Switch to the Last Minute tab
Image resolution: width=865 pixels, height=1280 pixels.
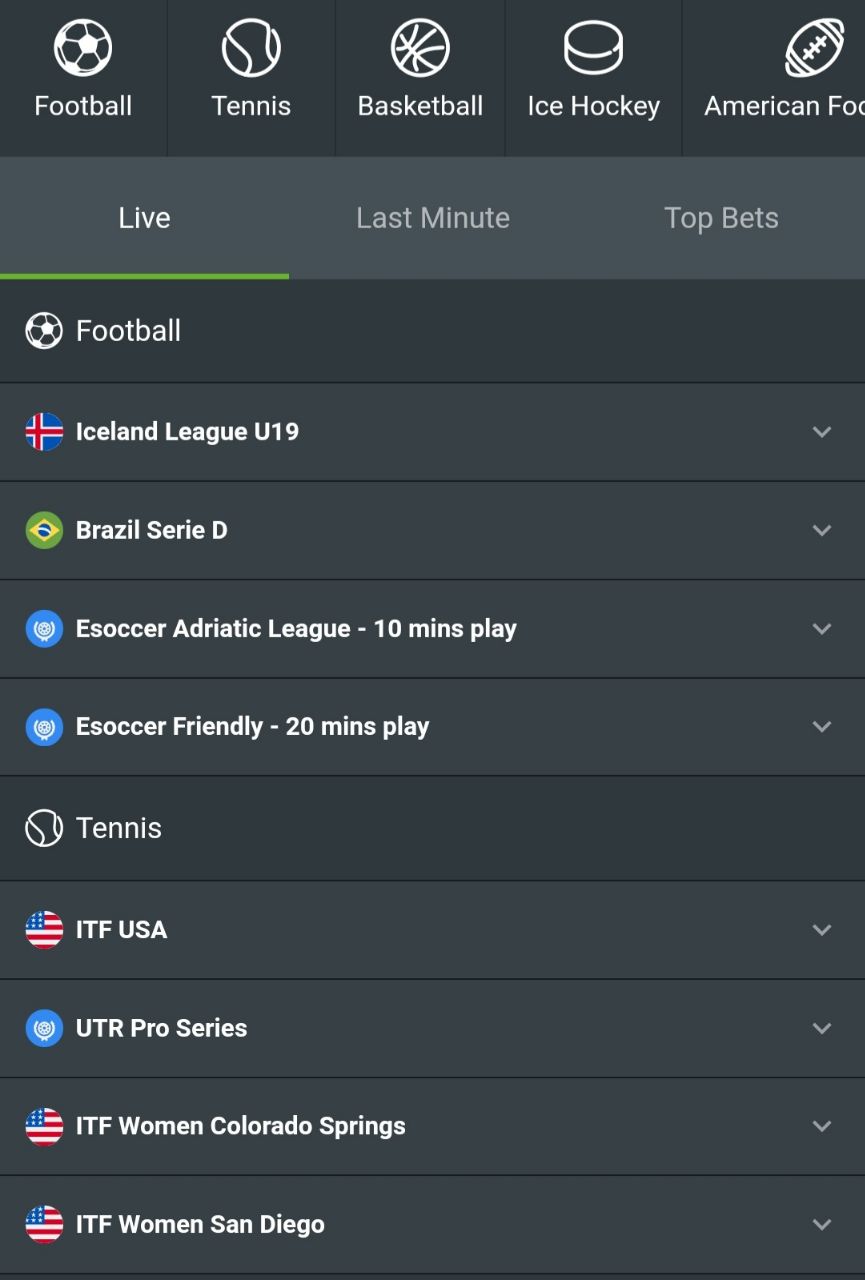click(433, 217)
